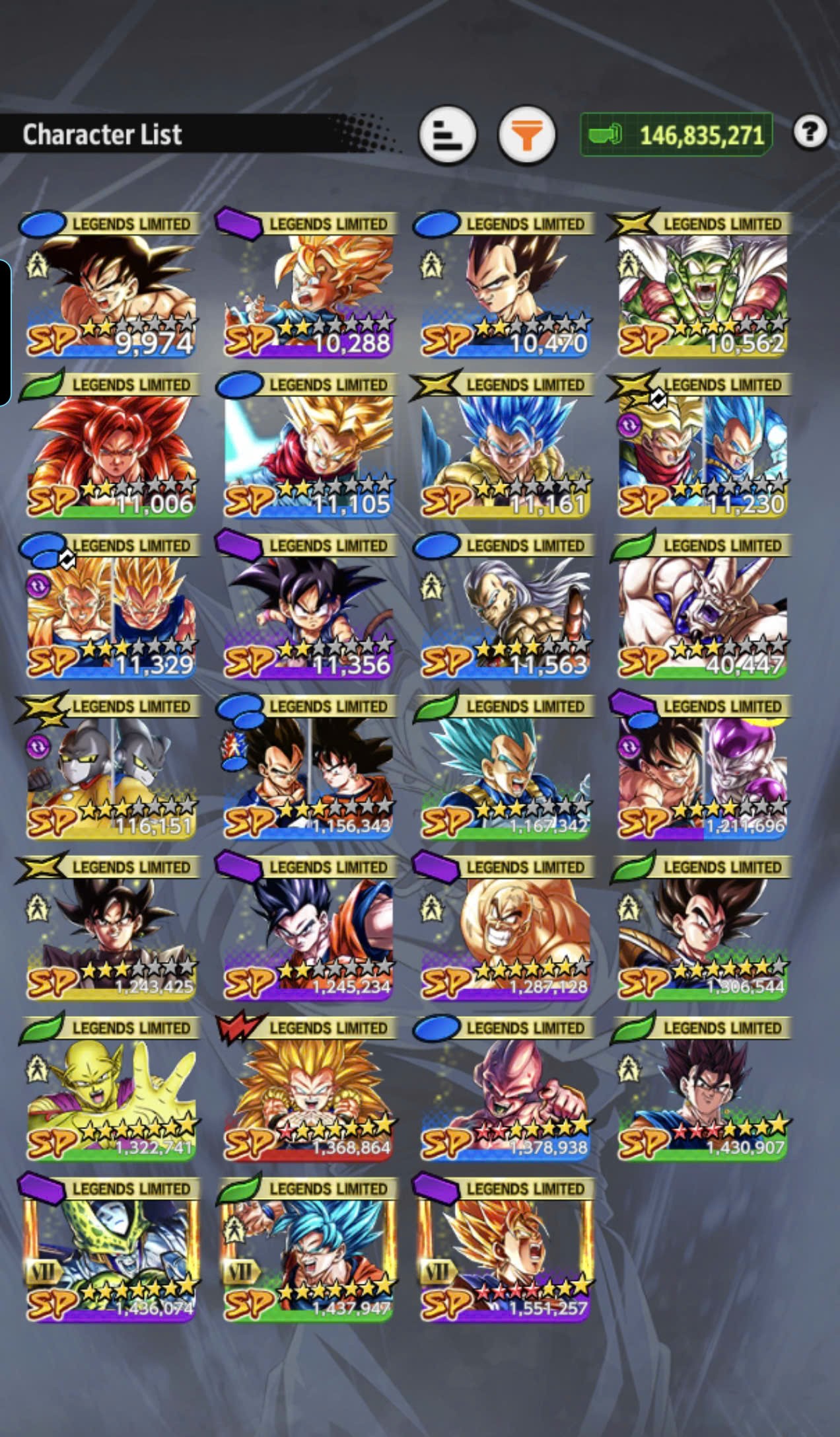
Task: Open the sort order button
Action: (x=447, y=135)
